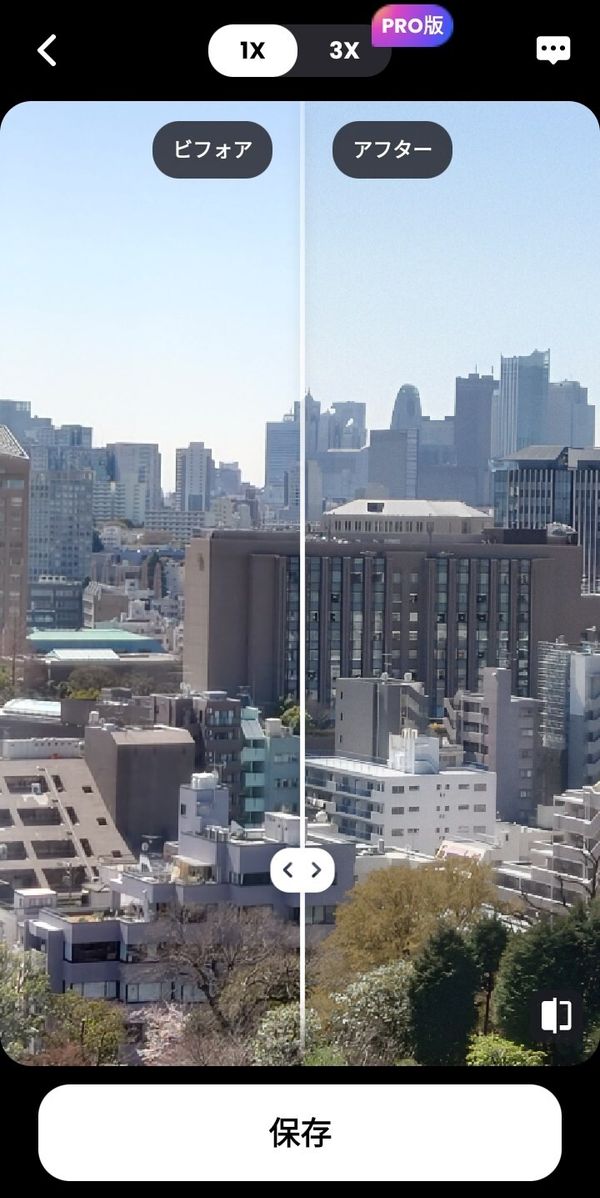The width and height of the screenshot is (600, 1198).
Task: Toggle the split compare view icon
Action: click(x=556, y=1015)
